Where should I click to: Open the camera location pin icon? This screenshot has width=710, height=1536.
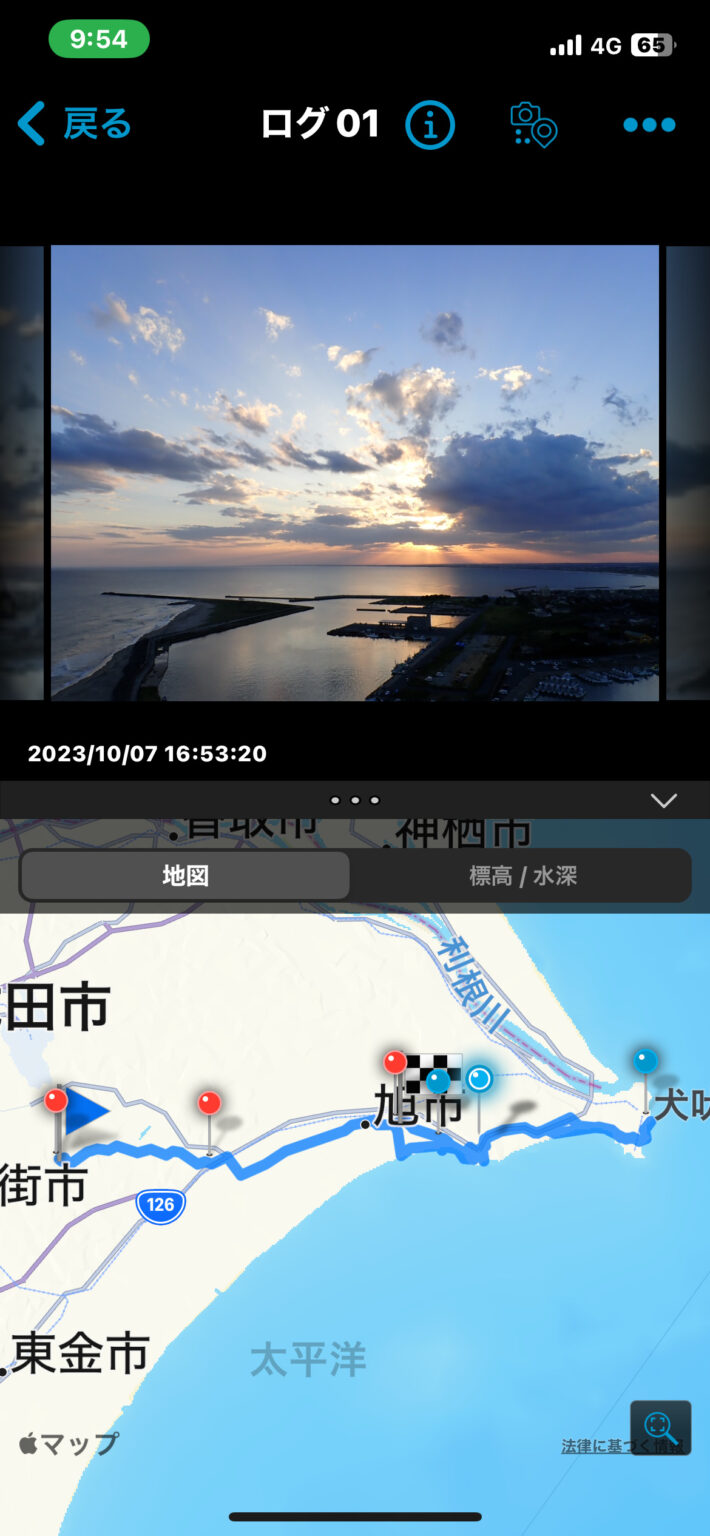click(x=533, y=125)
